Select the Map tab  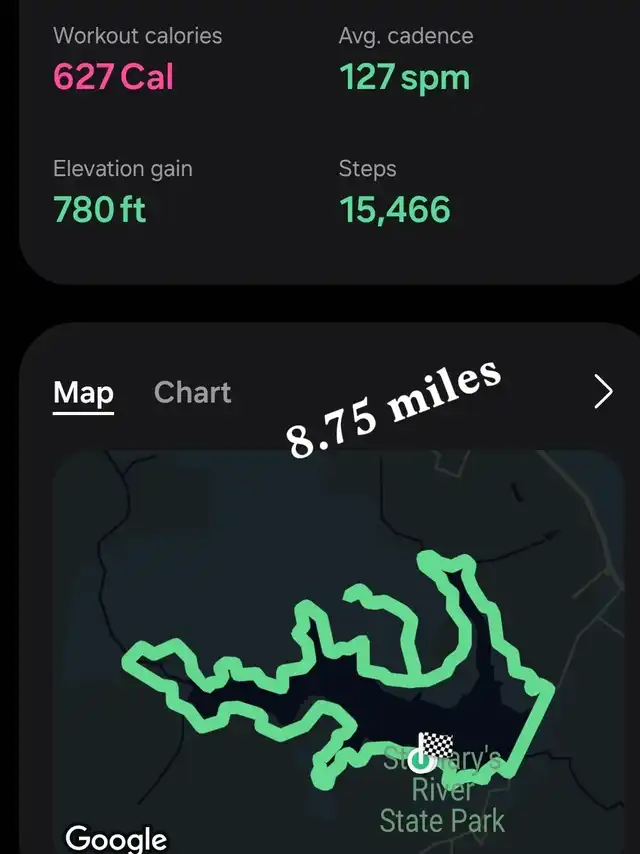(x=83, y=393)
